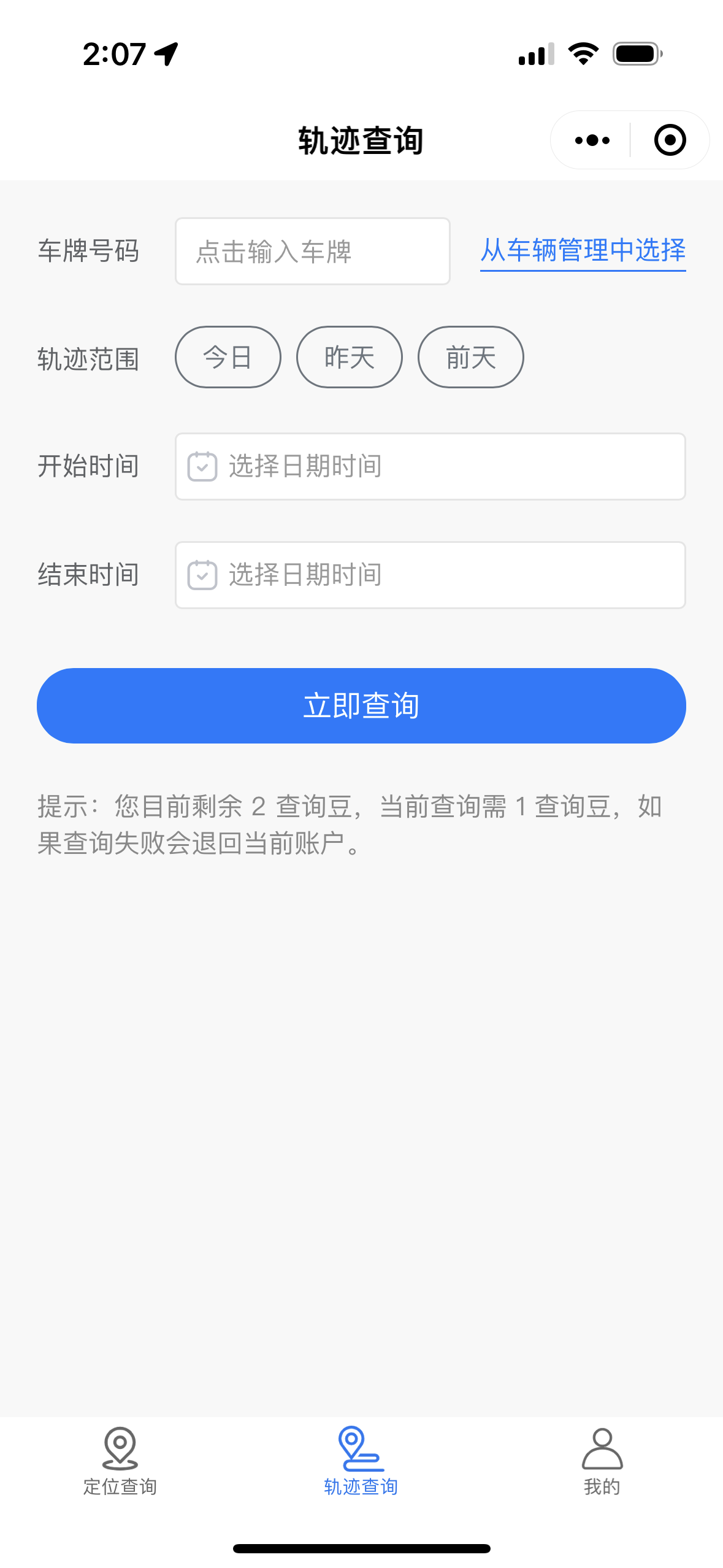Open the 结束时间 date time picker
Image resolution: width=723 pixels, height=1568 pixels.
(x=430, y=575)
